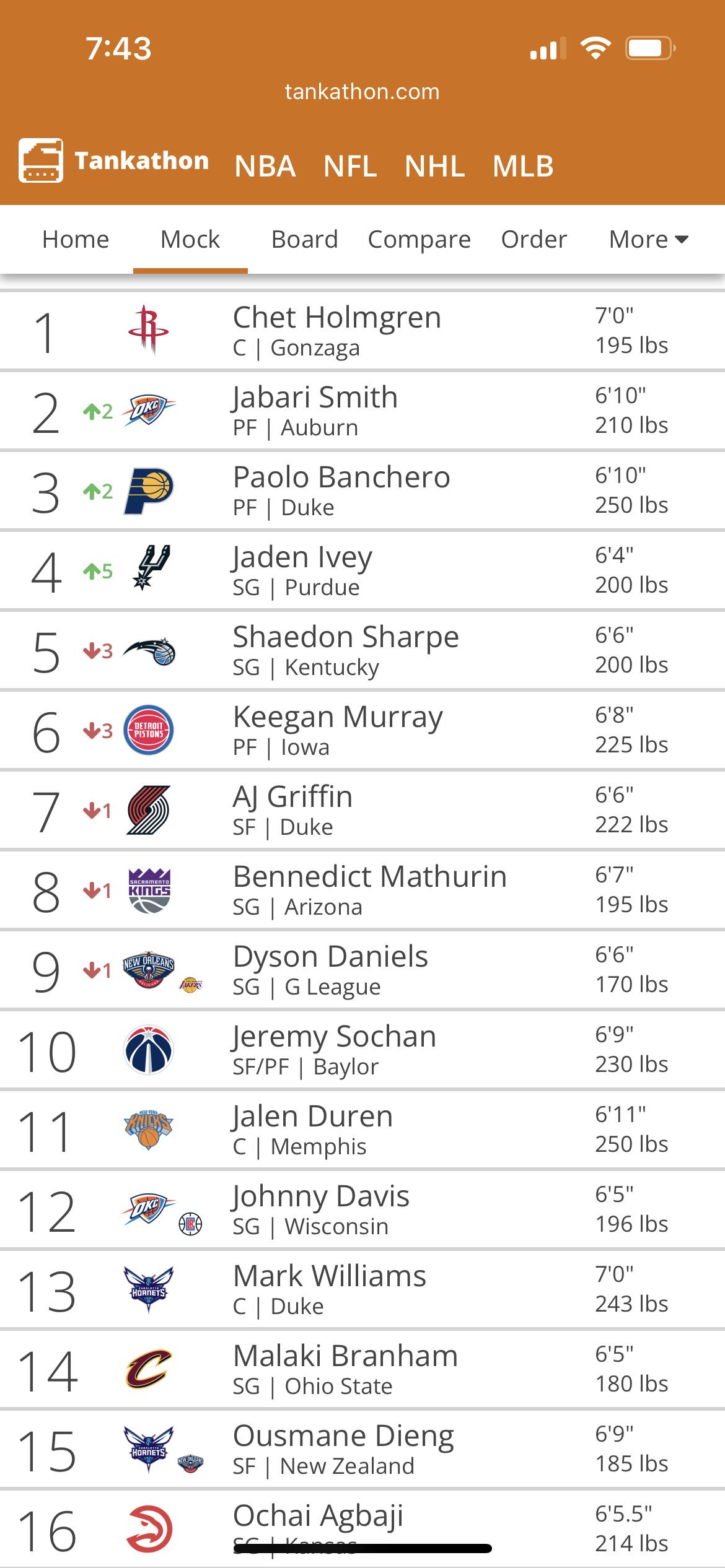The image size is (725, 1568).
Task: Open the Tankathon home logo
Action: (x=114, y=160)
